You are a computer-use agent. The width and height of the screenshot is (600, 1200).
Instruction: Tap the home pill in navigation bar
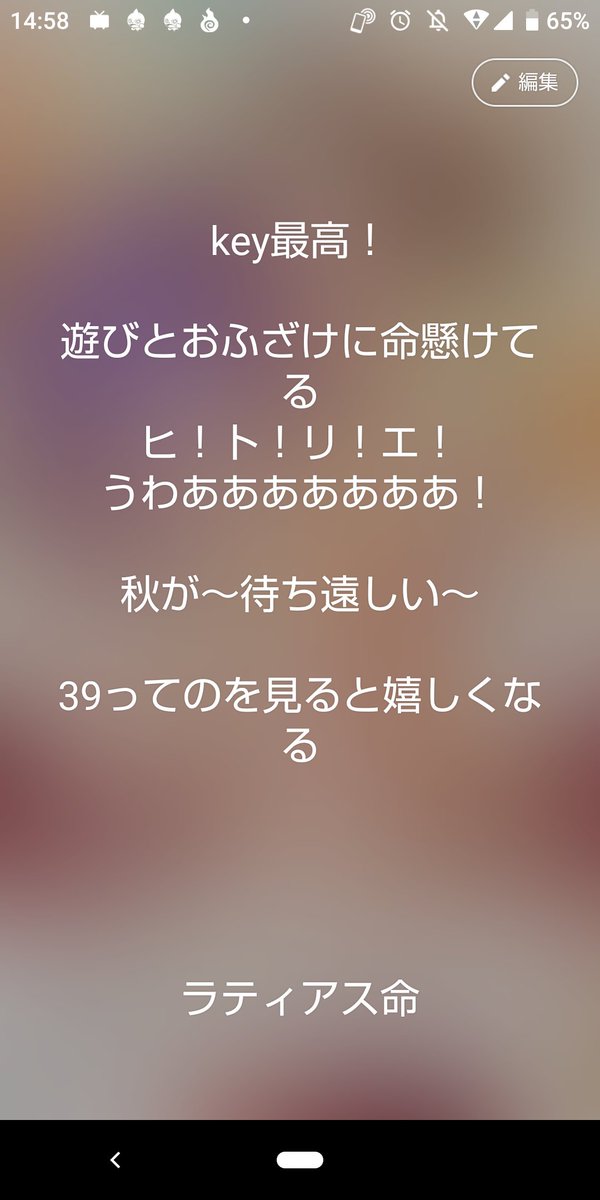300,1160
